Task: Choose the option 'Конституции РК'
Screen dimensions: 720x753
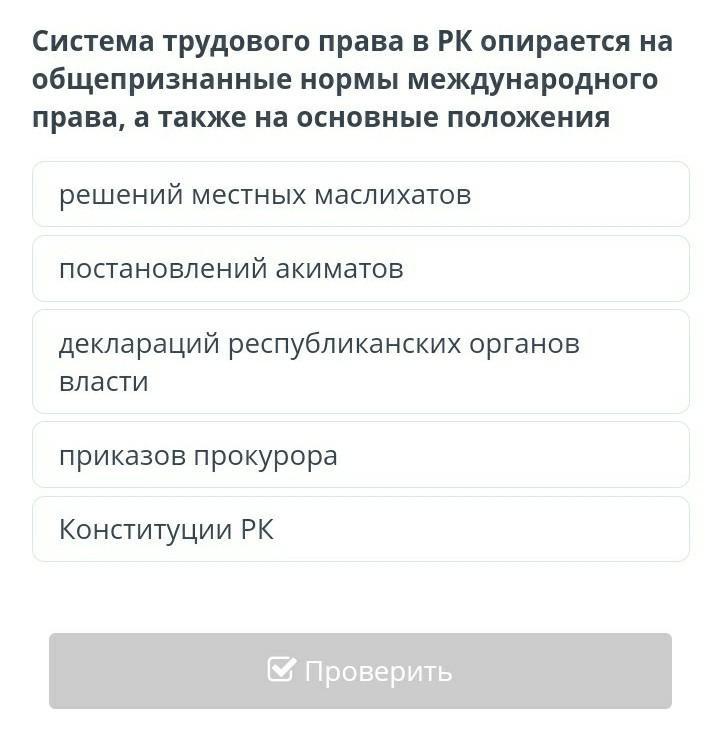Action: click(360, 529)
